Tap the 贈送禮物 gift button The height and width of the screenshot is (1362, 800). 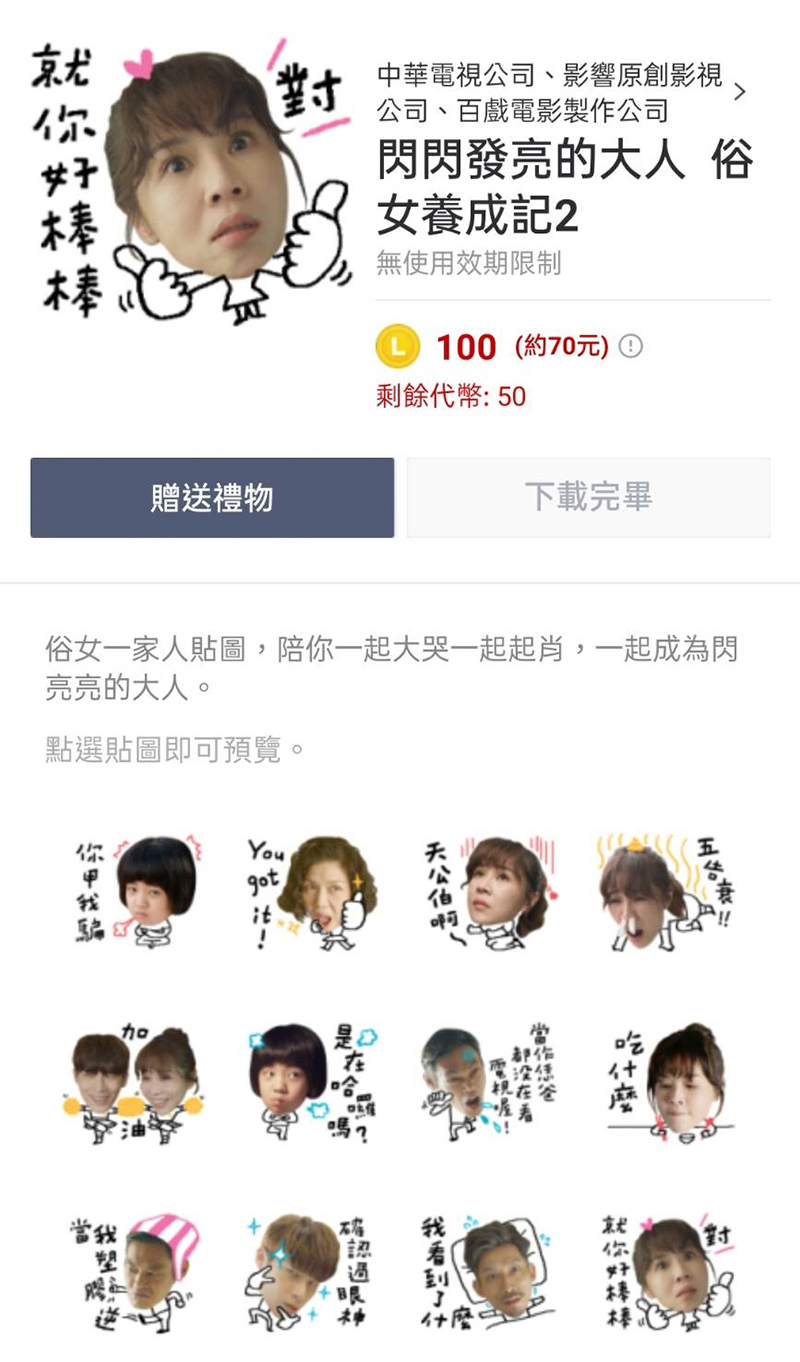pos(212,497)
